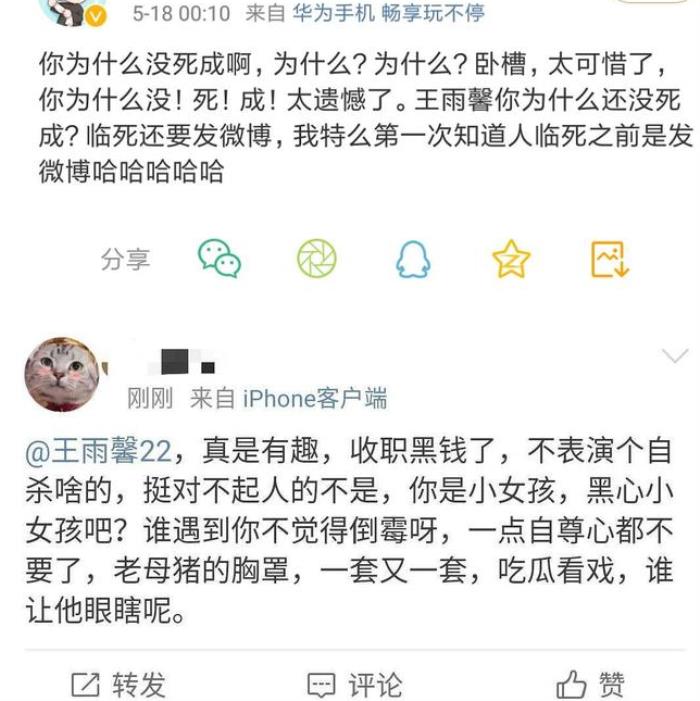Tap the 华为手机 畅享玩不停 source link
Viewport: 700px width, 701px height.
388,13
